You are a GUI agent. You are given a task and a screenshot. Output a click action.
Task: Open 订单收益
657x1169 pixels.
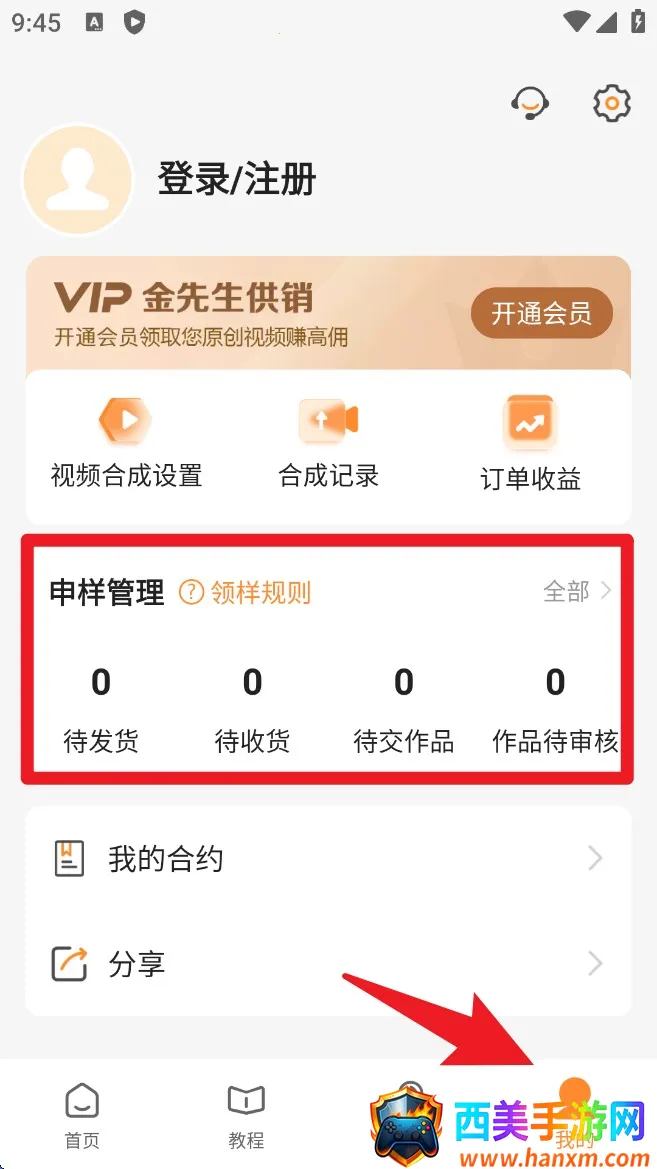click(530, 444)
